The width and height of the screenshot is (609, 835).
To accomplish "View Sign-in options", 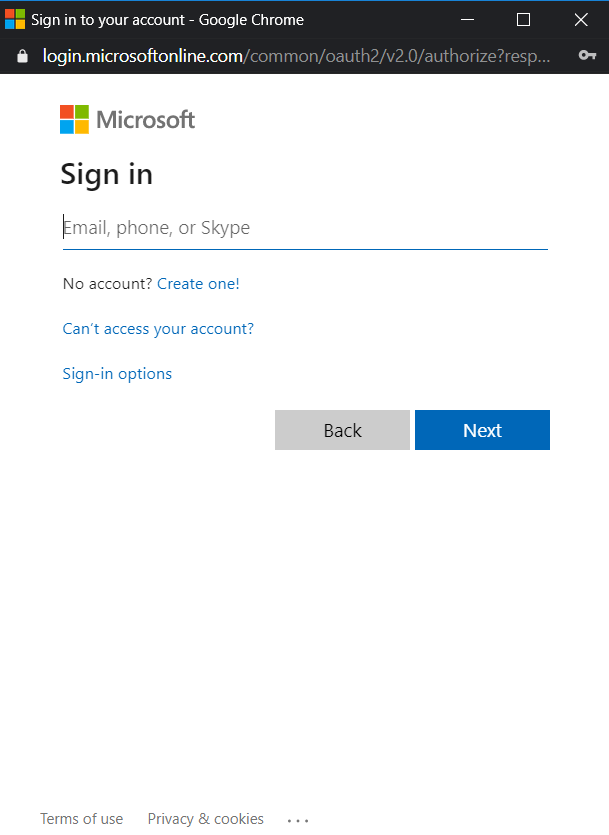I will [x=117, y=374].
